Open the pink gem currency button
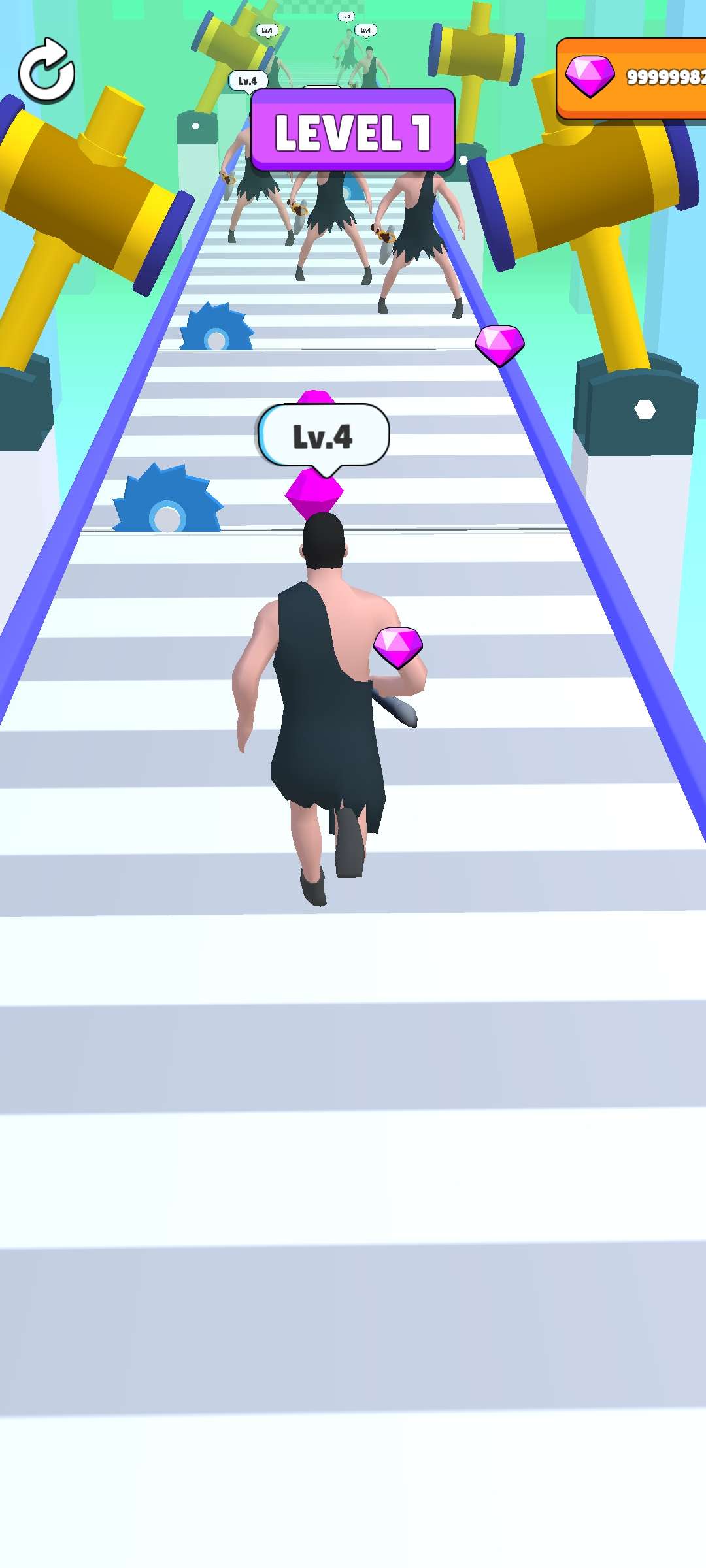This screenshot has height=1568, width=706. tap(632, 78)
